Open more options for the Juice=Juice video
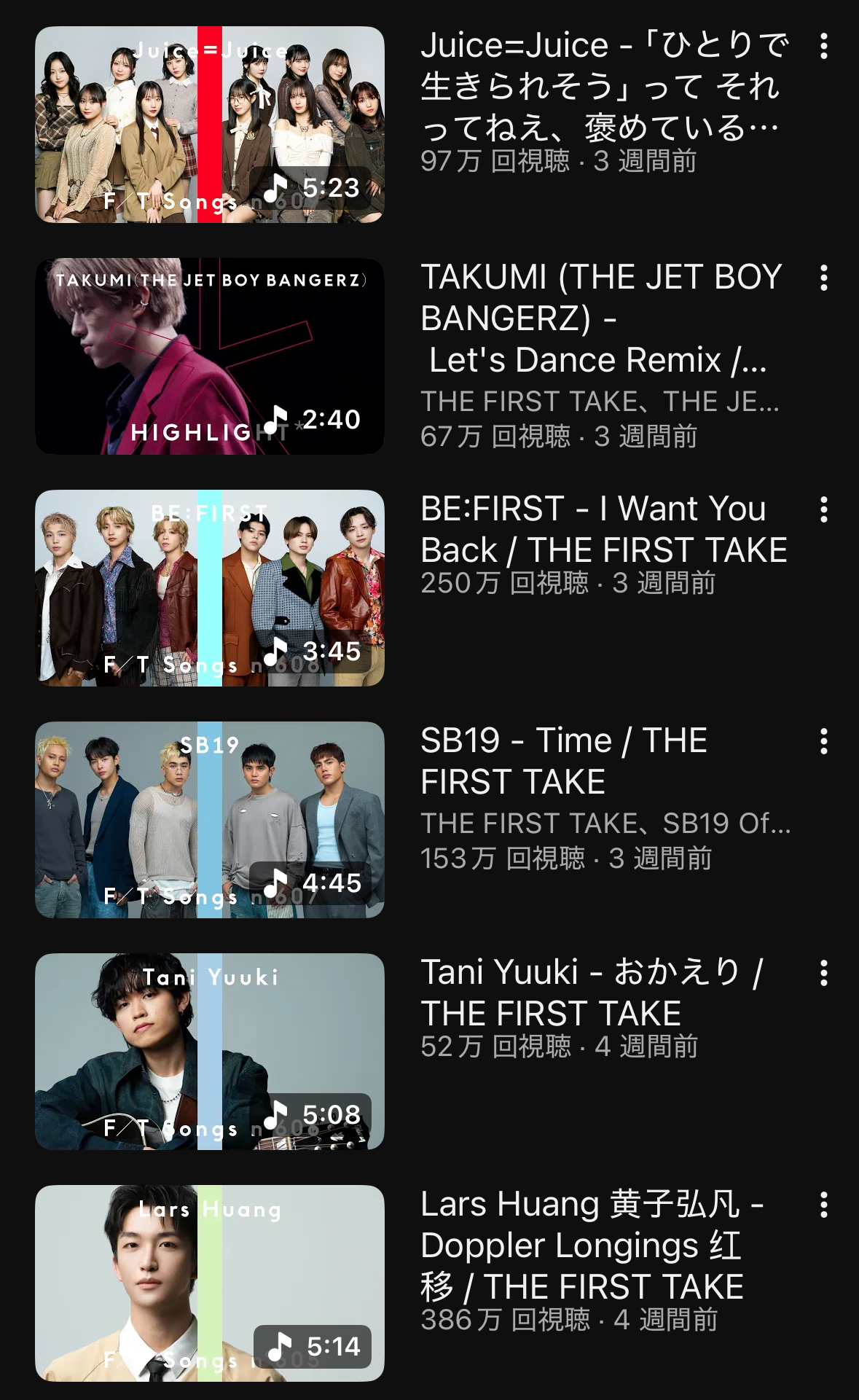Viewport: 859px width, 1400px height. click(824, 46)
